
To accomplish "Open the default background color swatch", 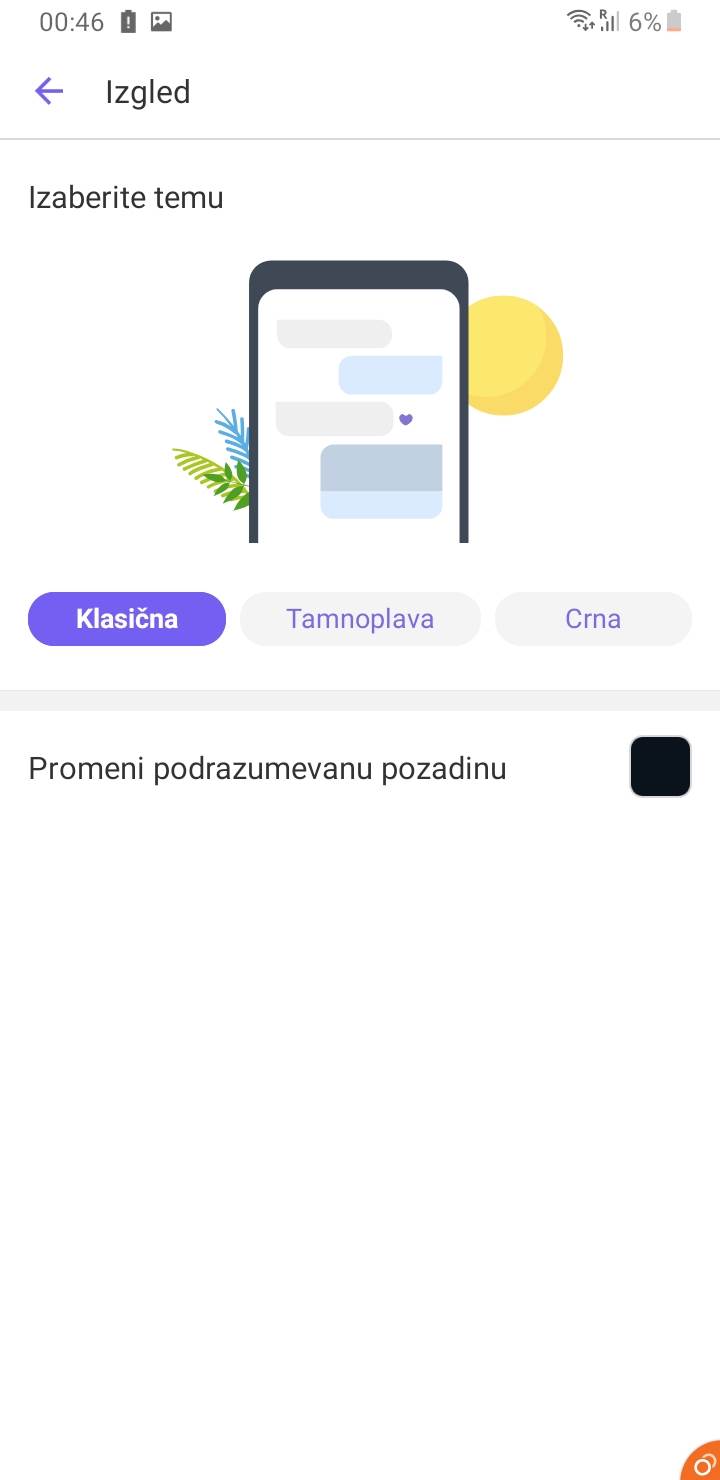I will point(660,766).
